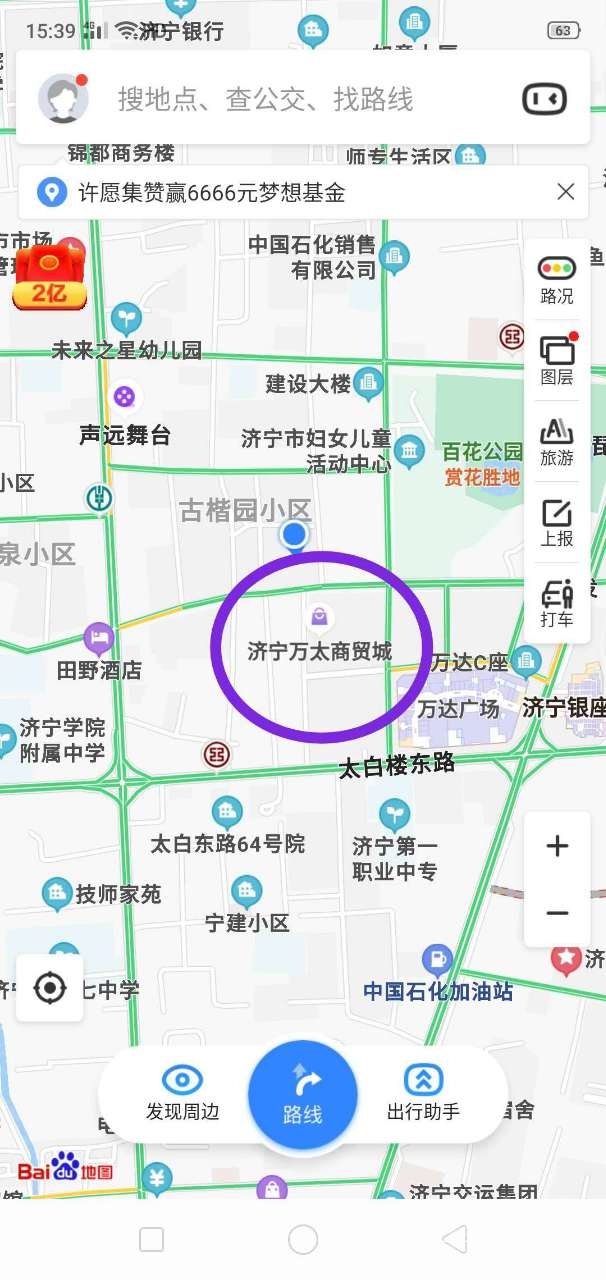The width and height of the screenshot is (606, 1280).
Task: Zoom out the map with minus button
Action: click(x=557, y=913)
